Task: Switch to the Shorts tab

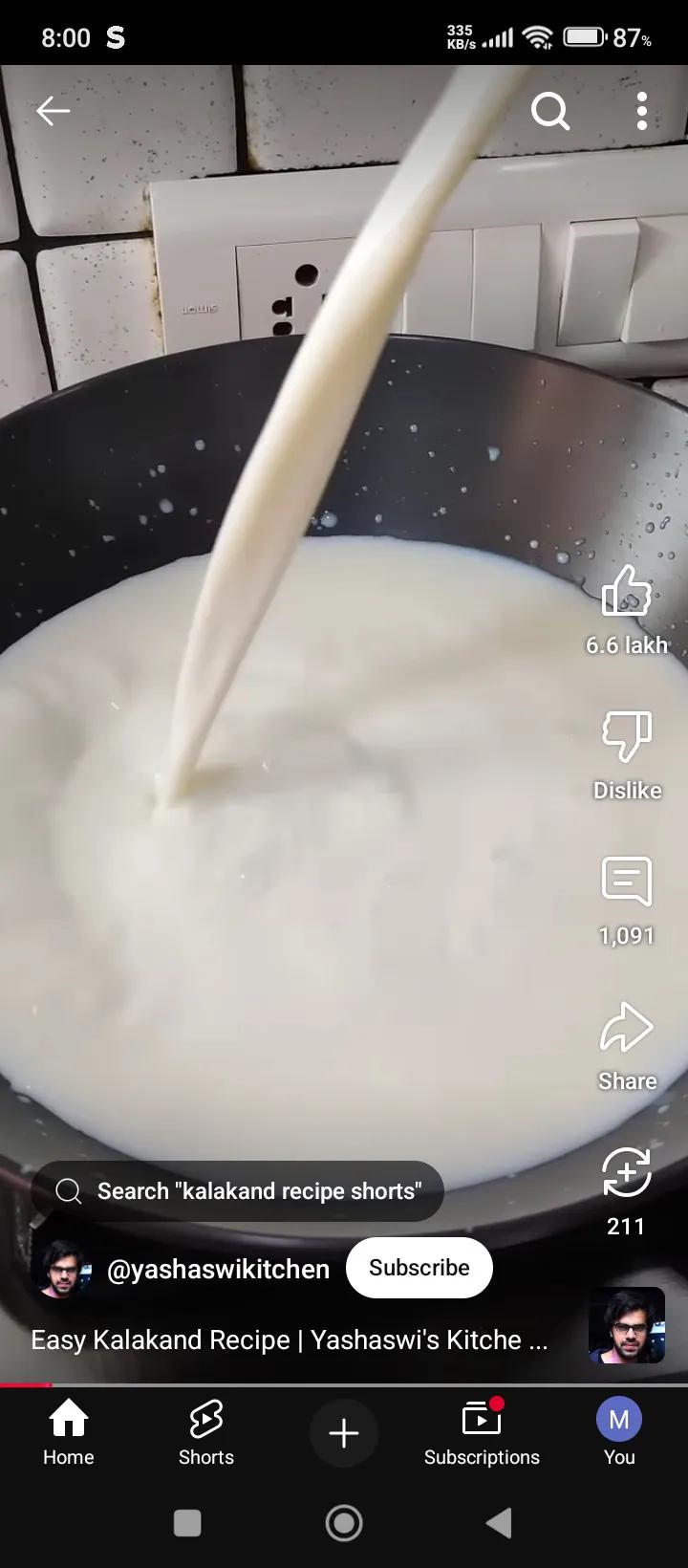Action: (206, 1432)
